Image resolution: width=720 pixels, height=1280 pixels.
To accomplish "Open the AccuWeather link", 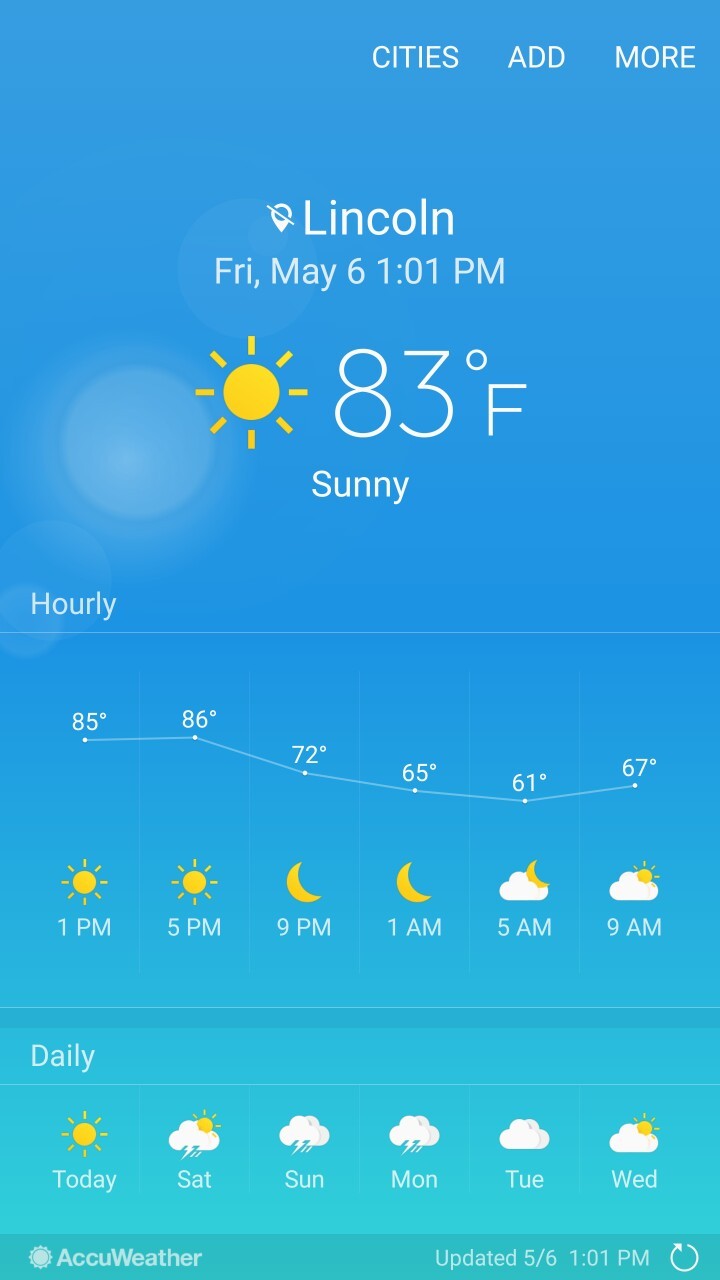I will (x=116, y=1257).
